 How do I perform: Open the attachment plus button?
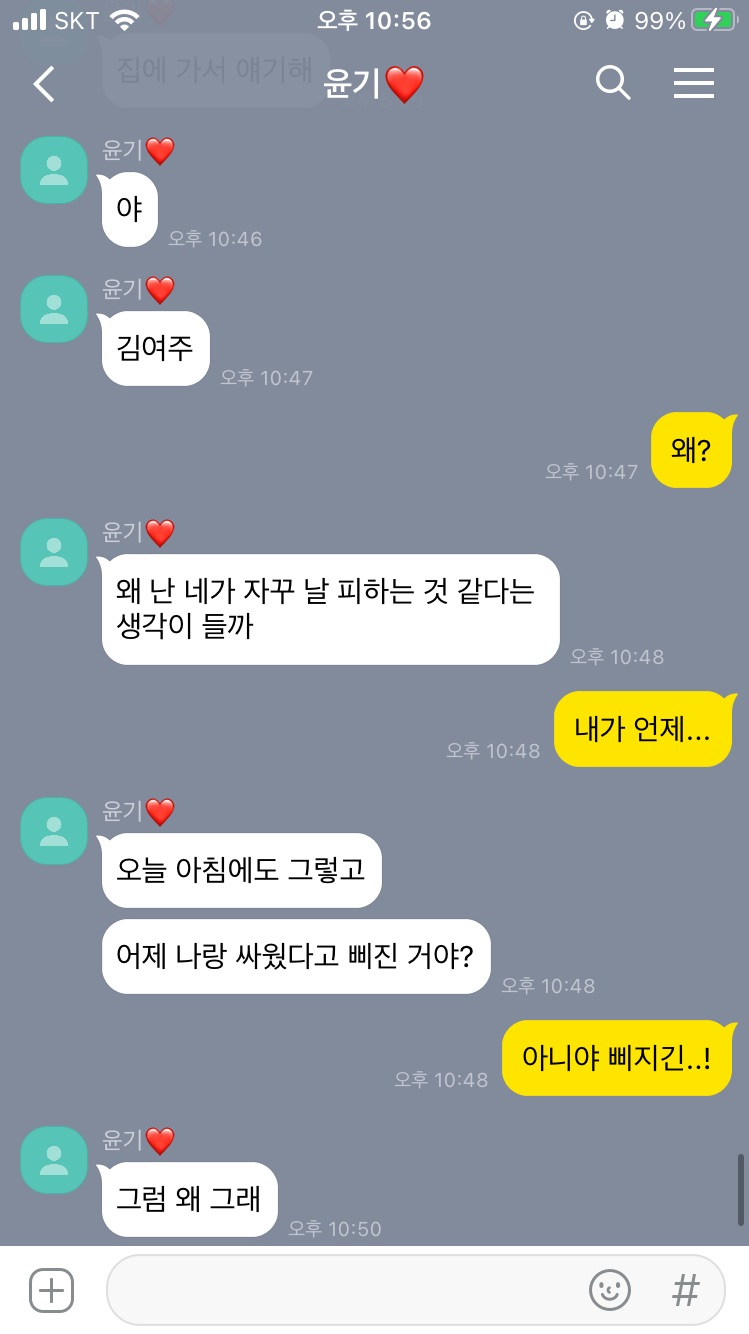[51, 1291]
